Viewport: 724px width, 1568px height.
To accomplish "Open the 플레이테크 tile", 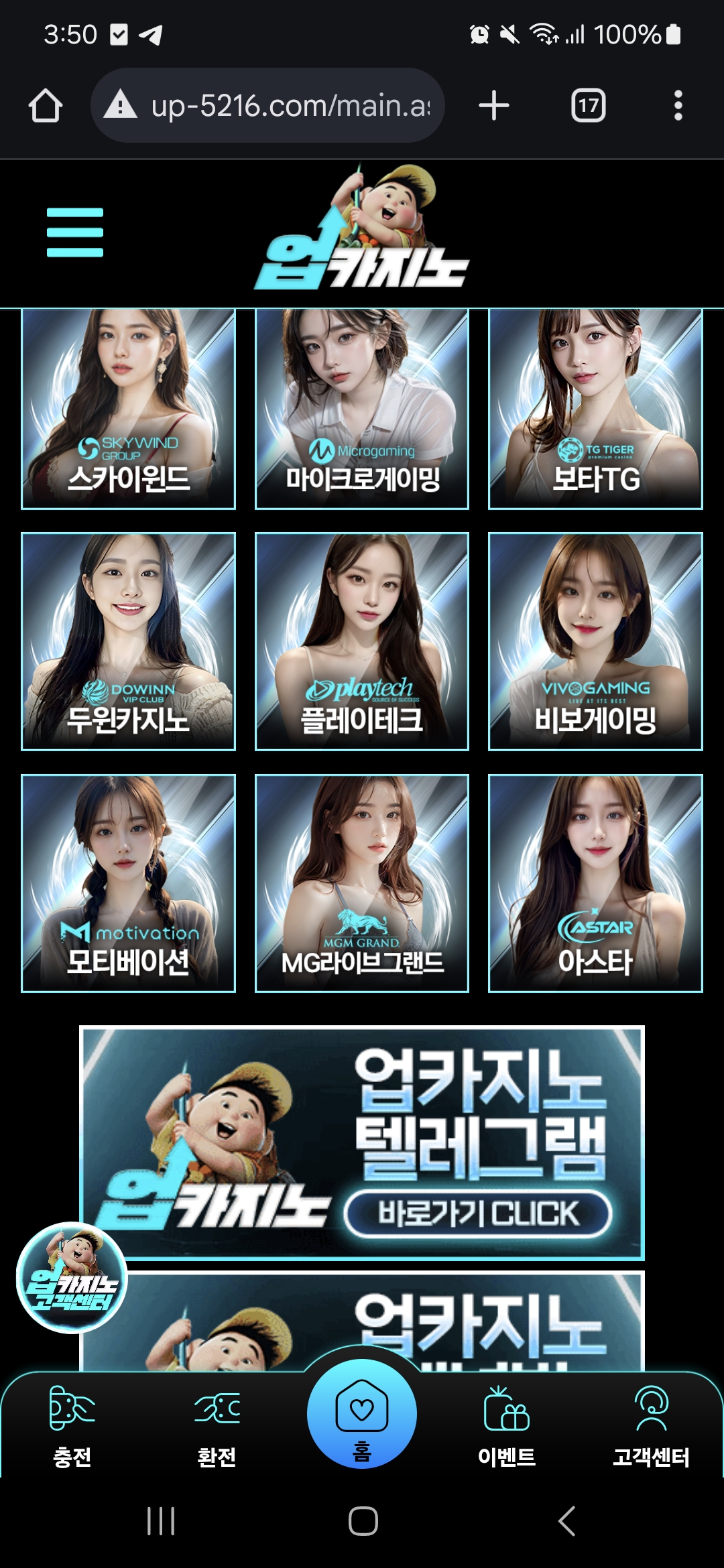I will tap(362, 641).
